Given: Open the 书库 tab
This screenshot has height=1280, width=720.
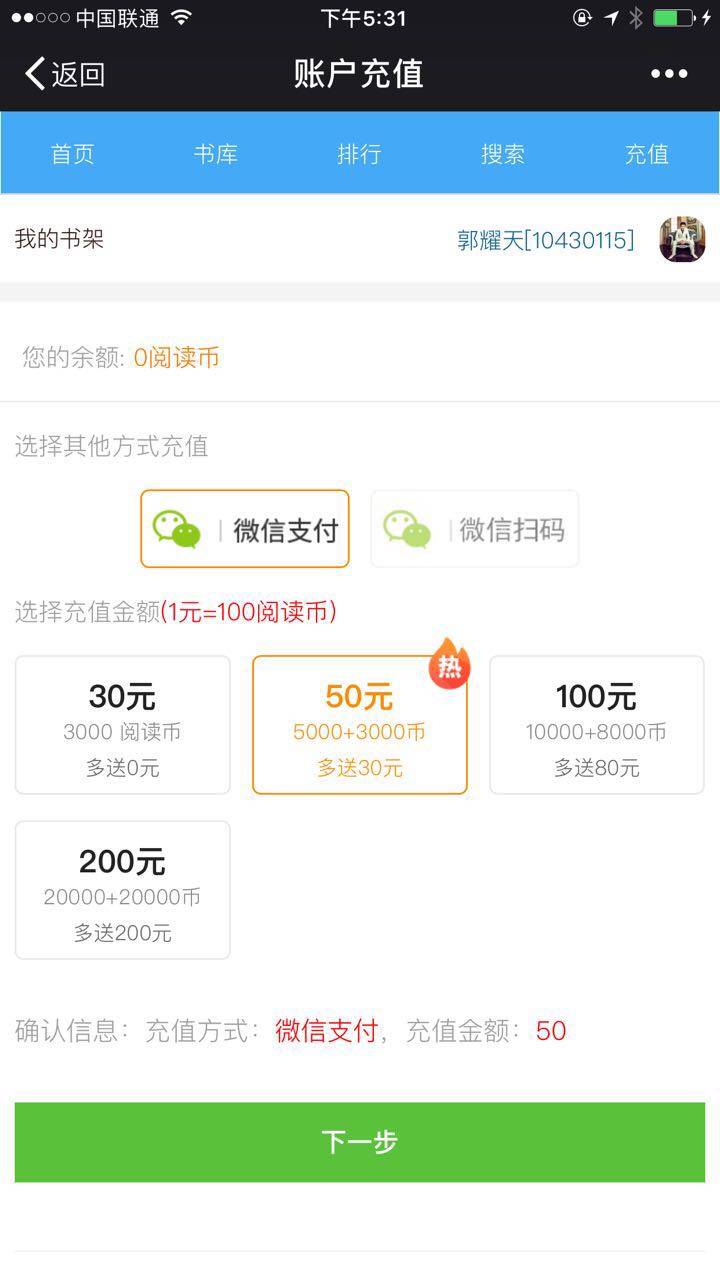Looking at the screenshot, I should click(x=216, y=154).
